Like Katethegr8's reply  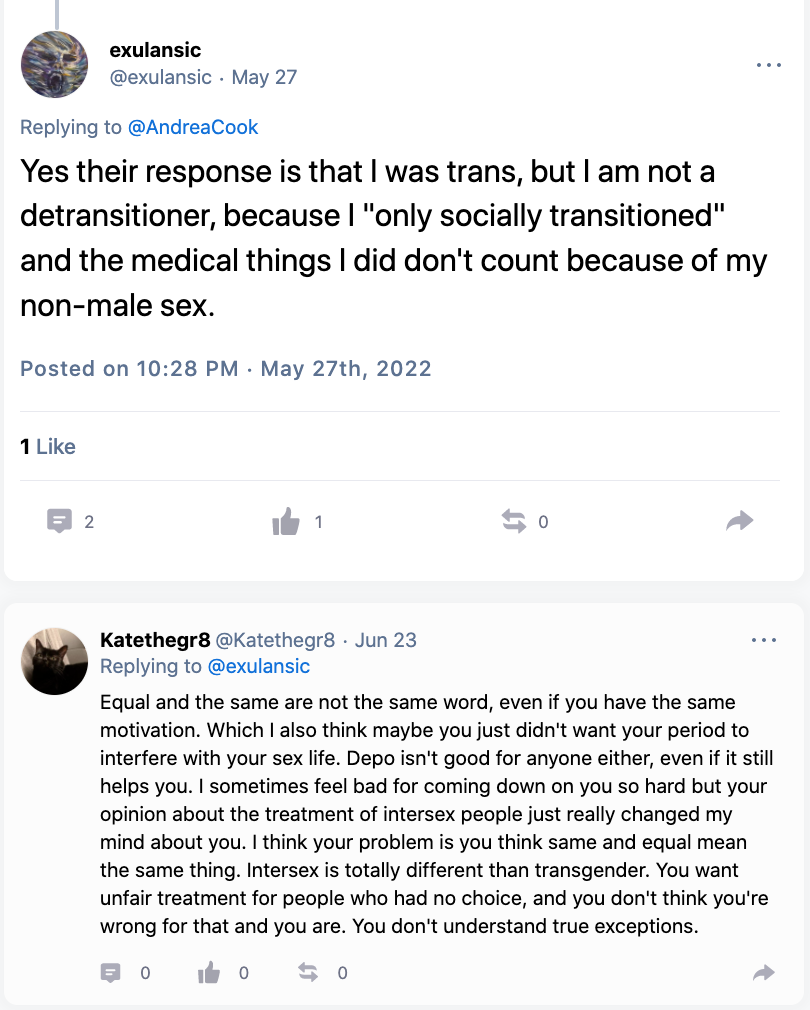pyautogui.click(x=210, y=972)
